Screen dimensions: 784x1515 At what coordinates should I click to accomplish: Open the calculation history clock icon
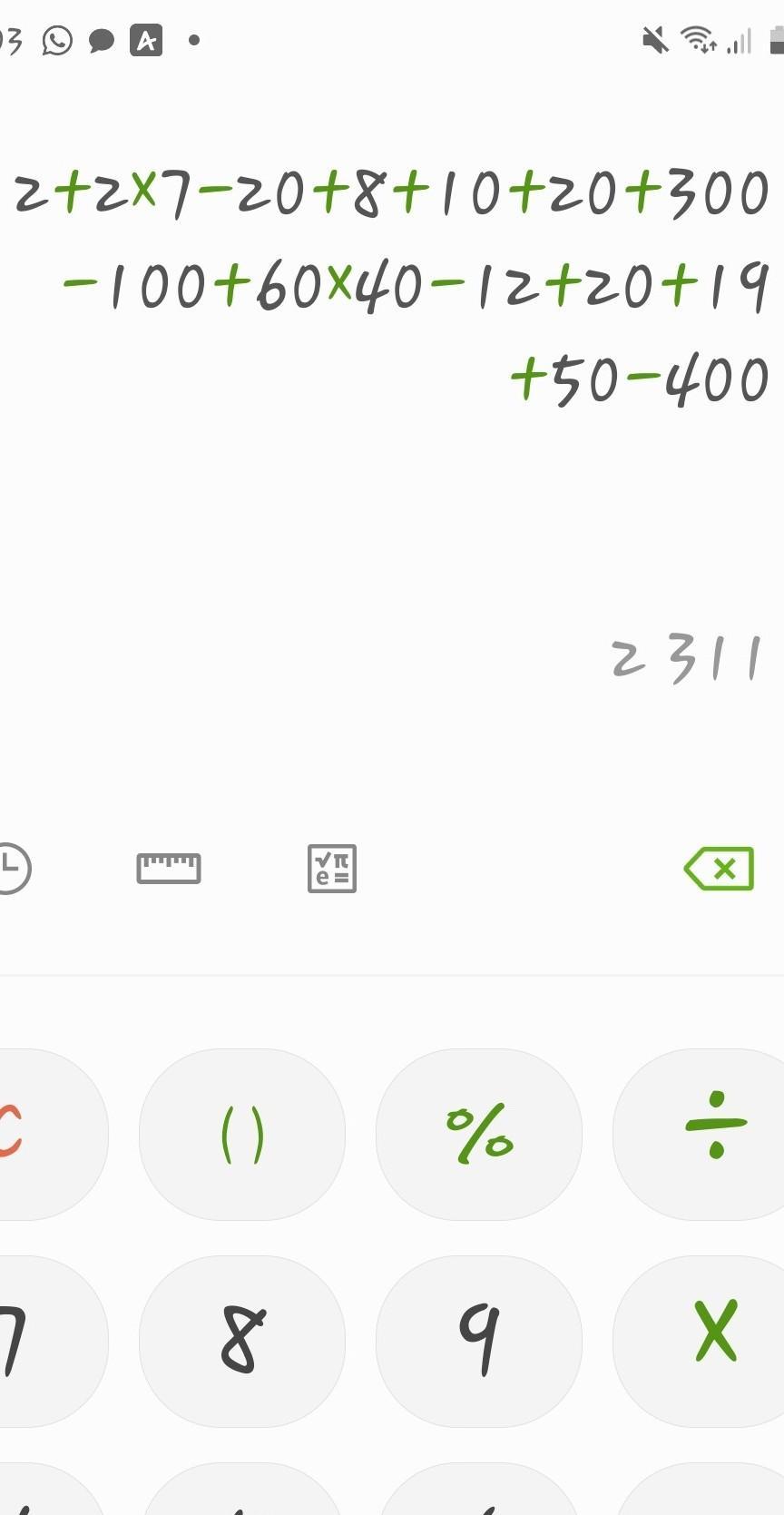13,869
